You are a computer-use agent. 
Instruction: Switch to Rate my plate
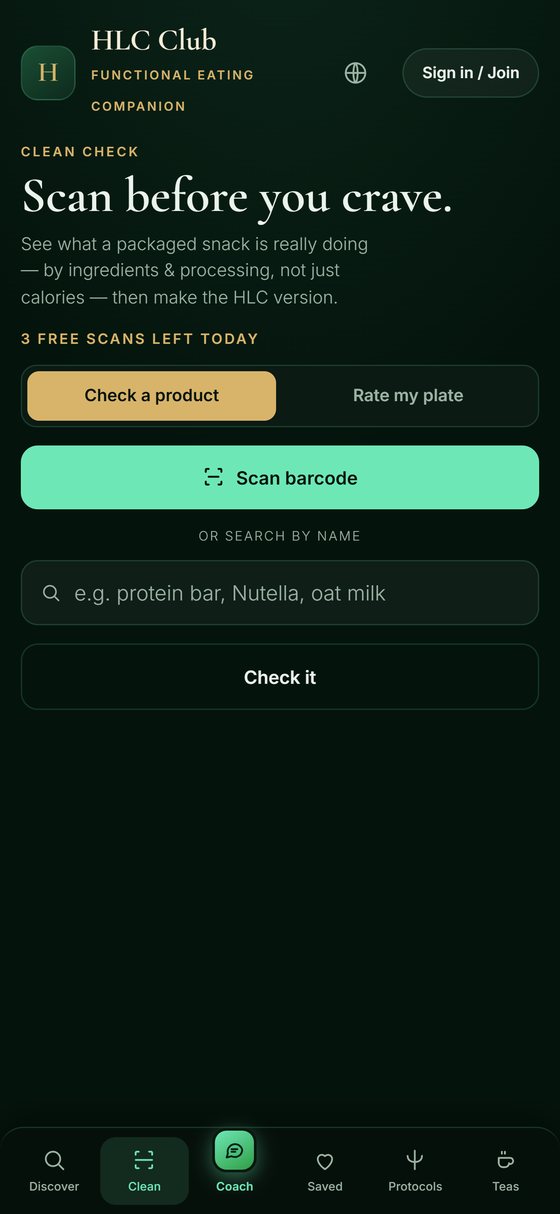point(408,396)
